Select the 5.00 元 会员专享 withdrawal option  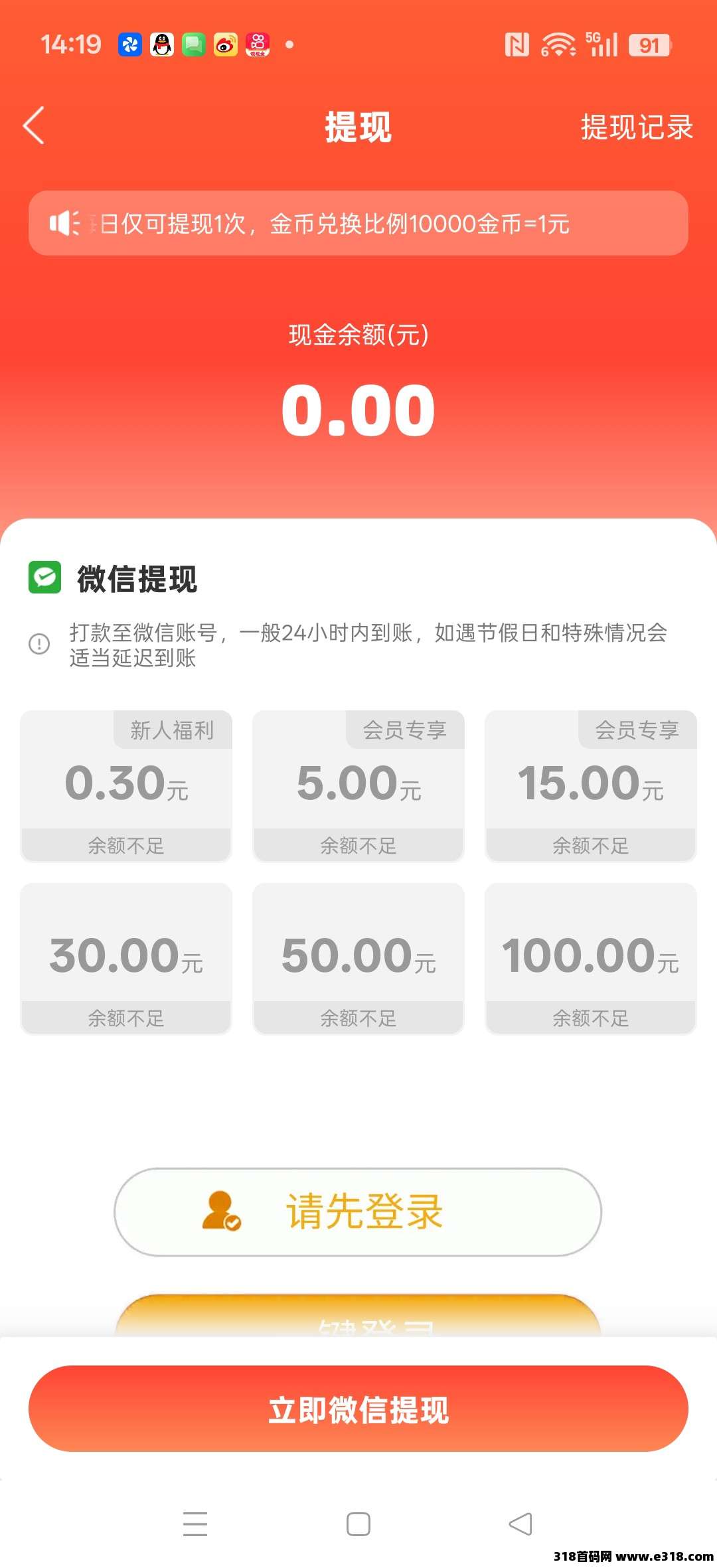[358, 787]
